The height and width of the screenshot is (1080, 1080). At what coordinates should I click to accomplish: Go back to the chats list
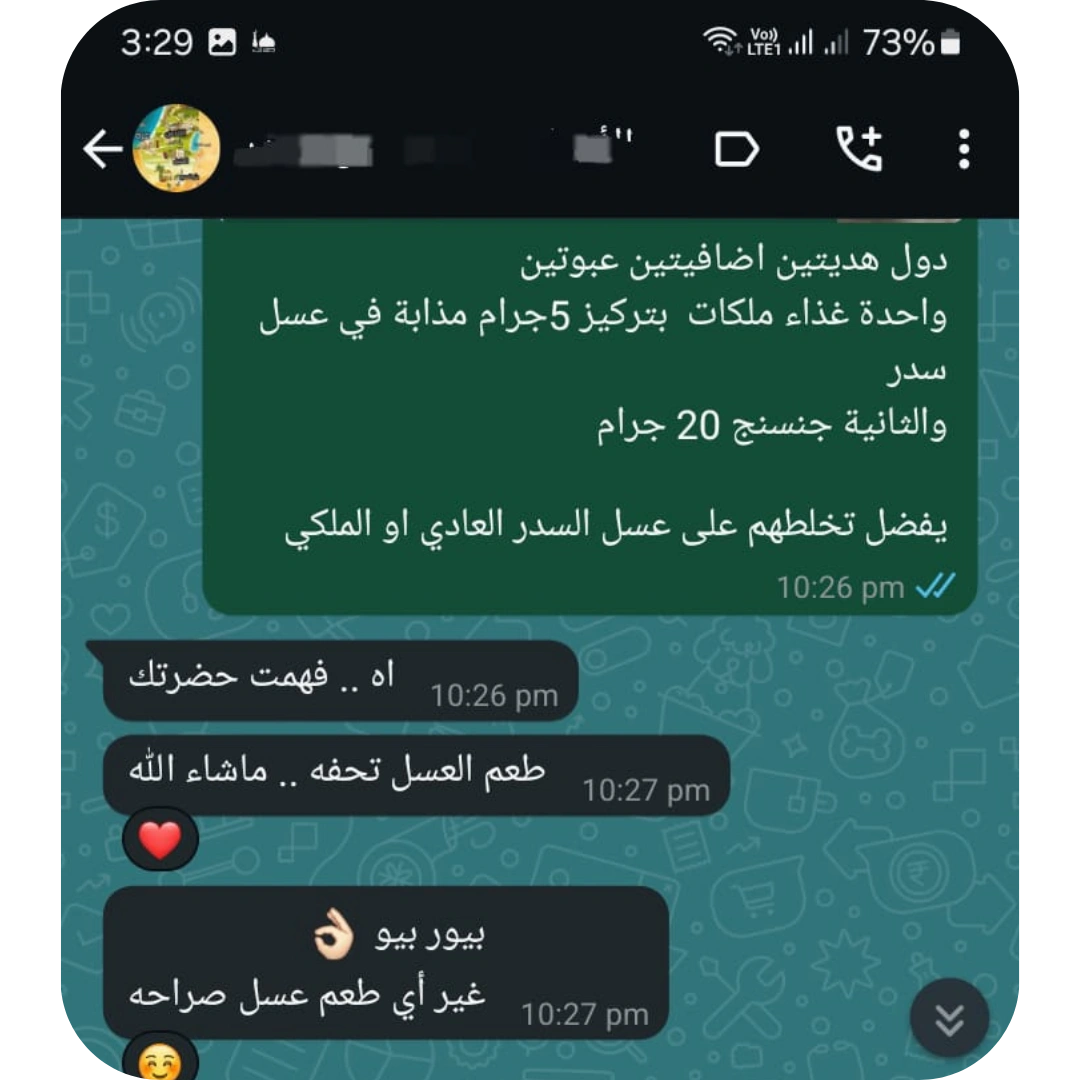pyautogui.click(x=101, y=150)
